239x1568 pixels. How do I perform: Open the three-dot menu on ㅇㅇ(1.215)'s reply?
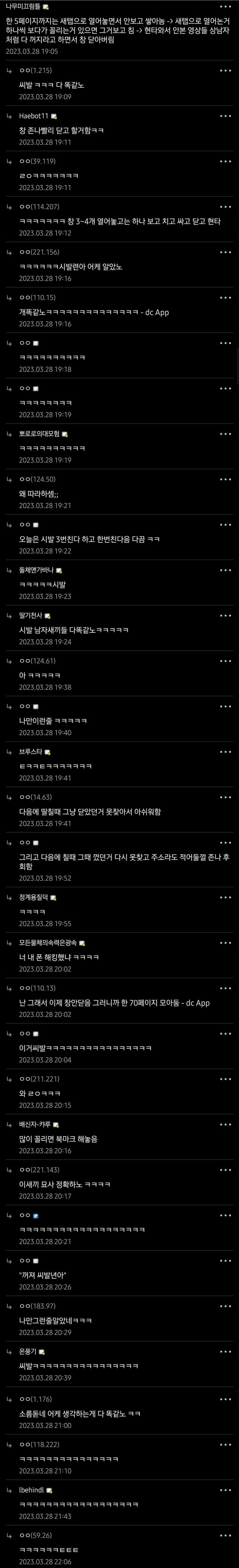225,71
